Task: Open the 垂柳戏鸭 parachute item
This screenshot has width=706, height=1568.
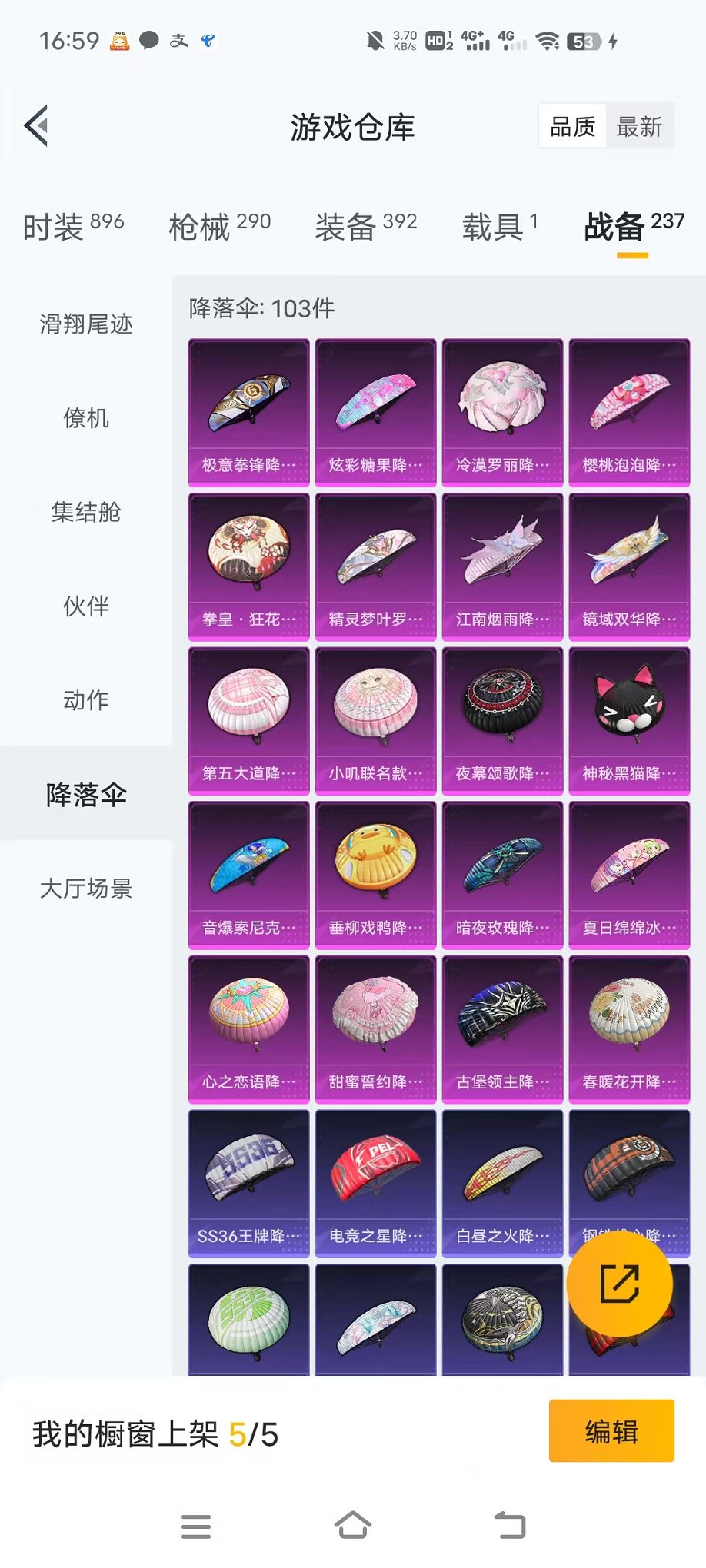Action: click(375, 875)
